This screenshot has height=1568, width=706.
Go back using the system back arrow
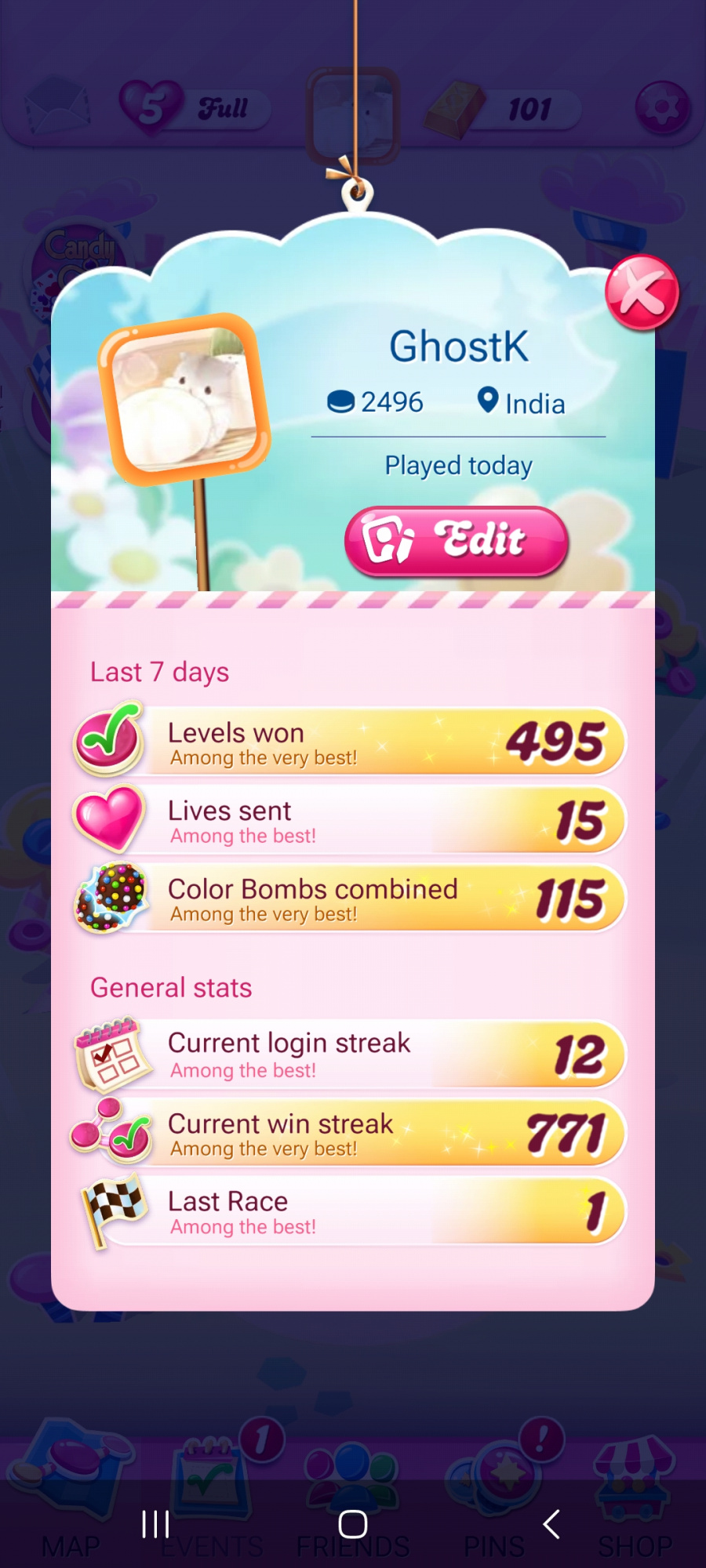551,1524
